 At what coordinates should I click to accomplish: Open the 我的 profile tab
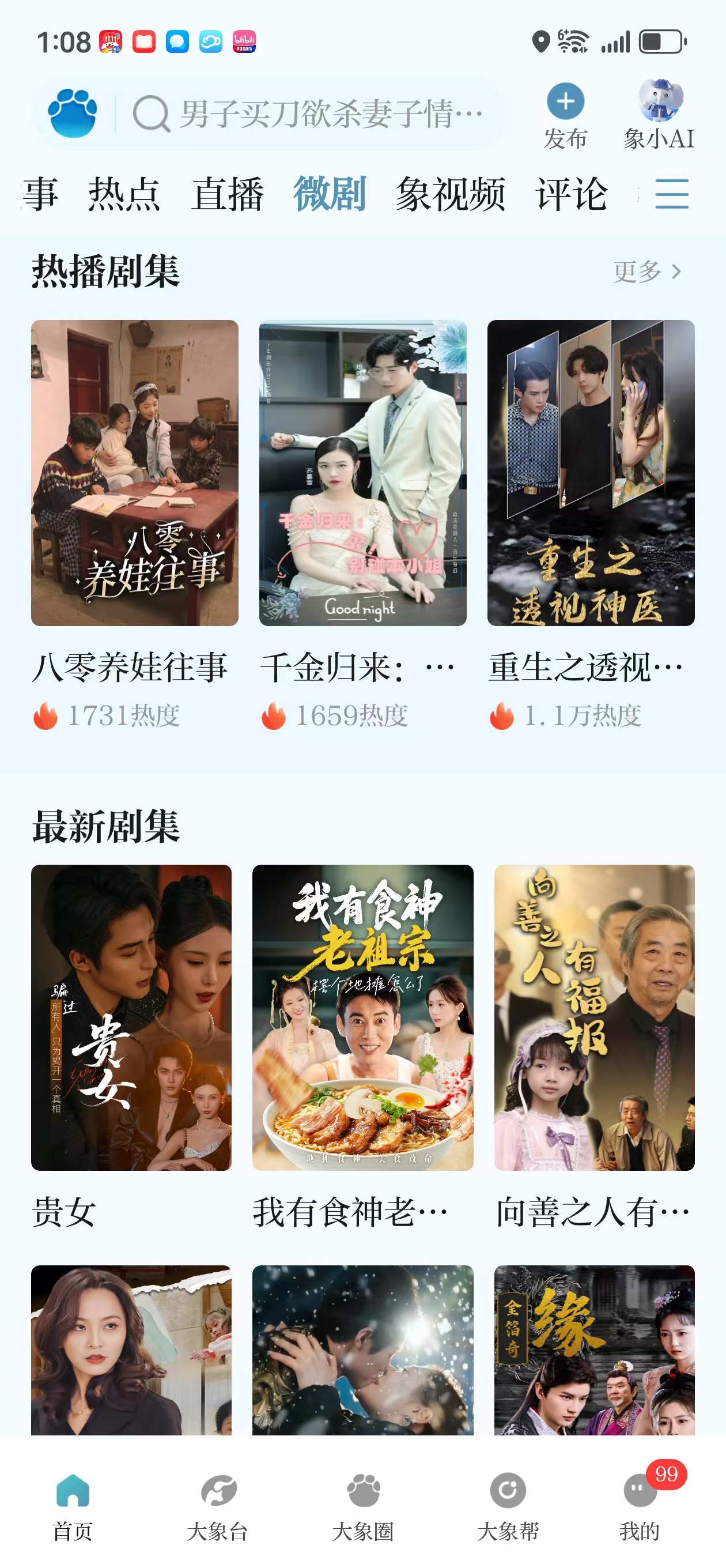[x=640, y=1506]
